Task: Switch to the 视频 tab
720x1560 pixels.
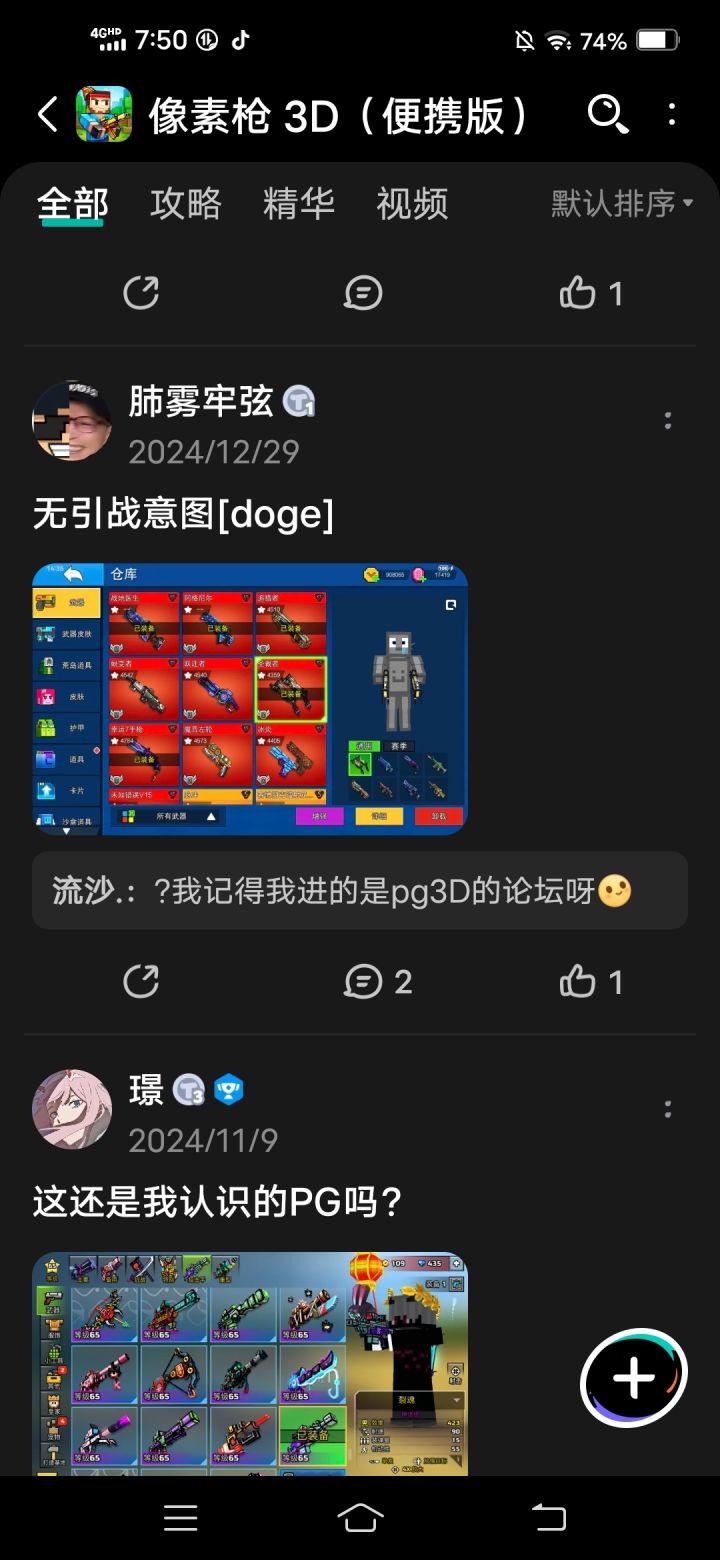Action: point(412,204)
